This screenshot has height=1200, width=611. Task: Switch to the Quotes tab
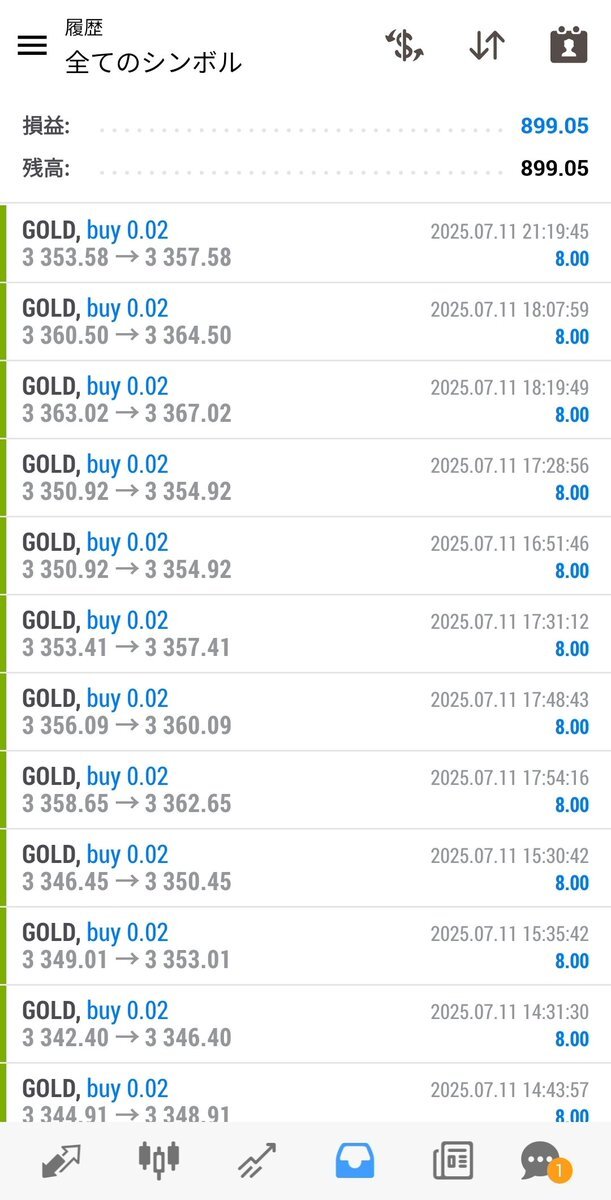pos(61,1161)
